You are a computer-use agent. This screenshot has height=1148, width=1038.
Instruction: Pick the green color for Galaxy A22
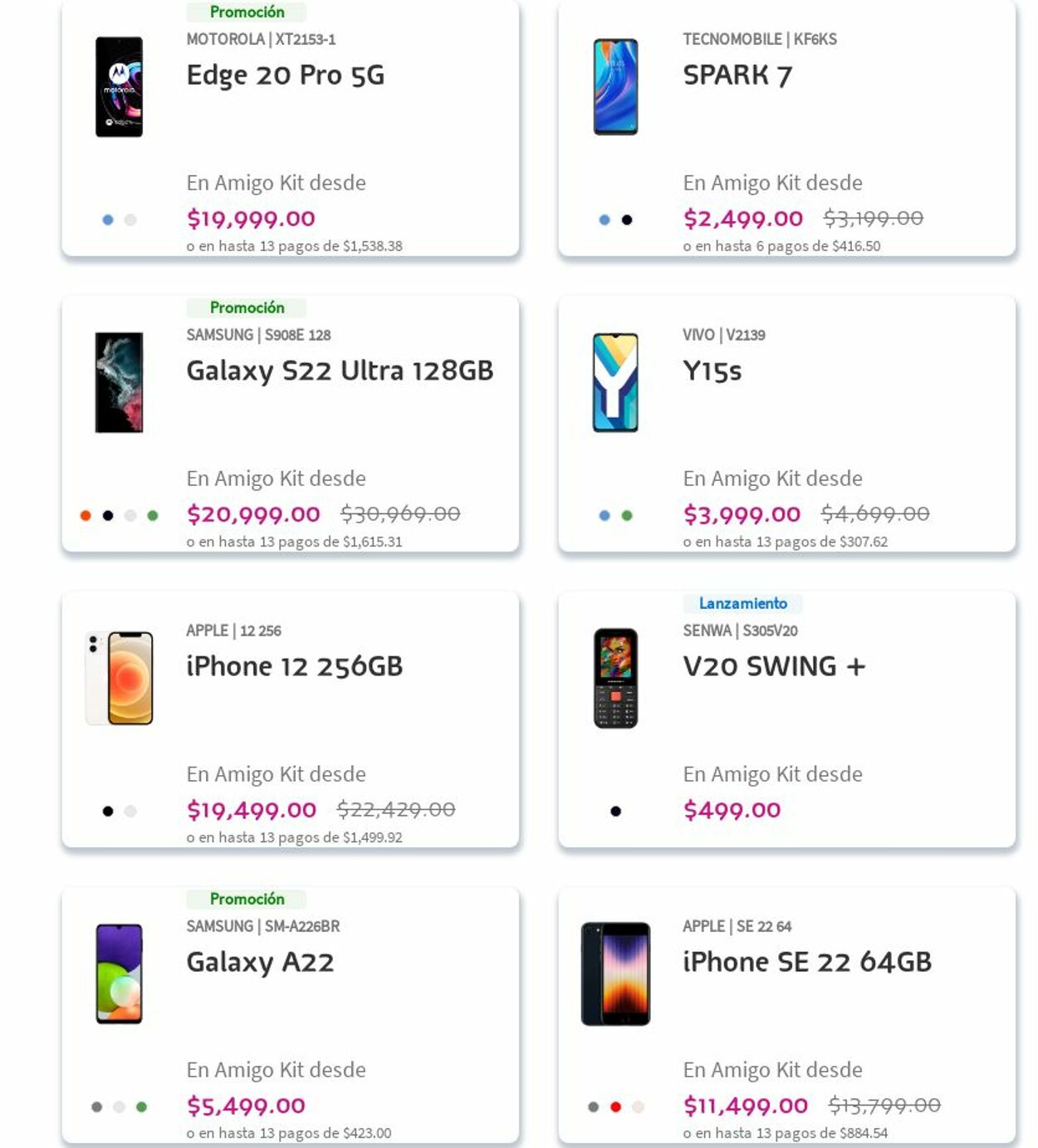pyautogui.click(x=142, y=1106)
